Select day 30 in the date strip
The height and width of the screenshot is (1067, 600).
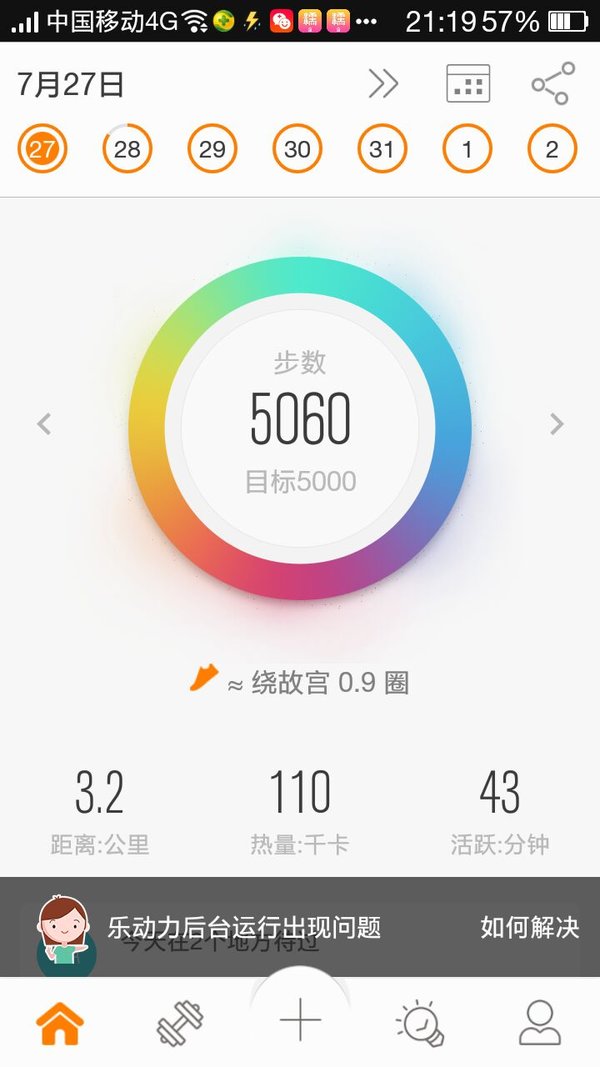[x=297, y=148]
